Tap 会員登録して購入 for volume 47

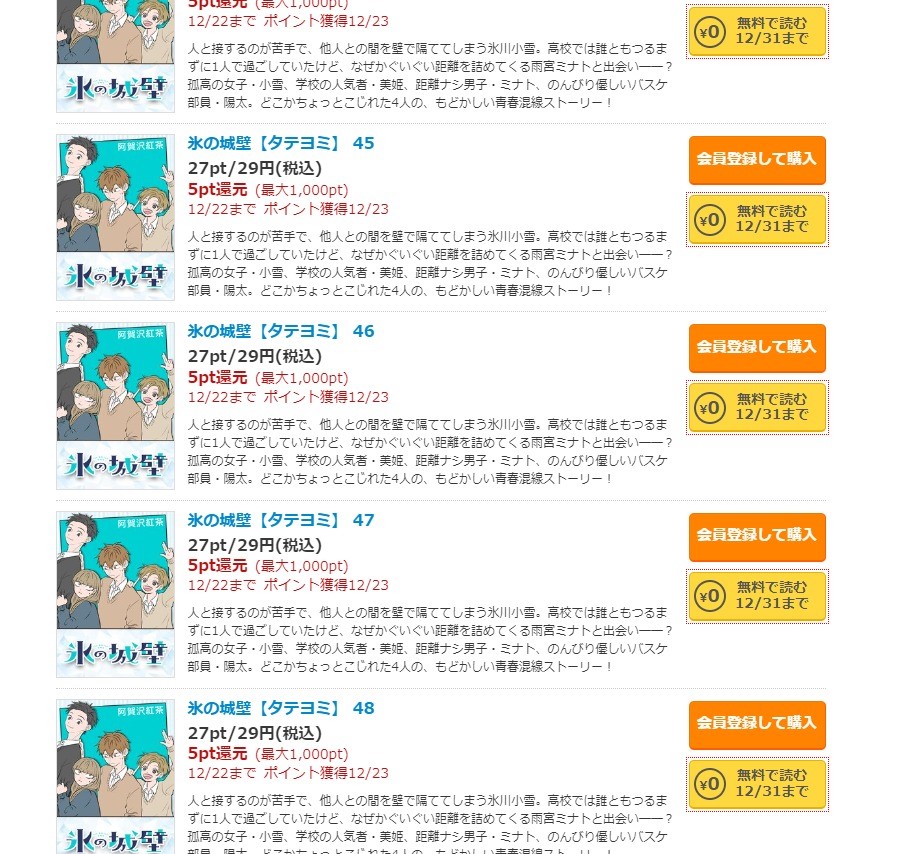click(x=757, y=536)
